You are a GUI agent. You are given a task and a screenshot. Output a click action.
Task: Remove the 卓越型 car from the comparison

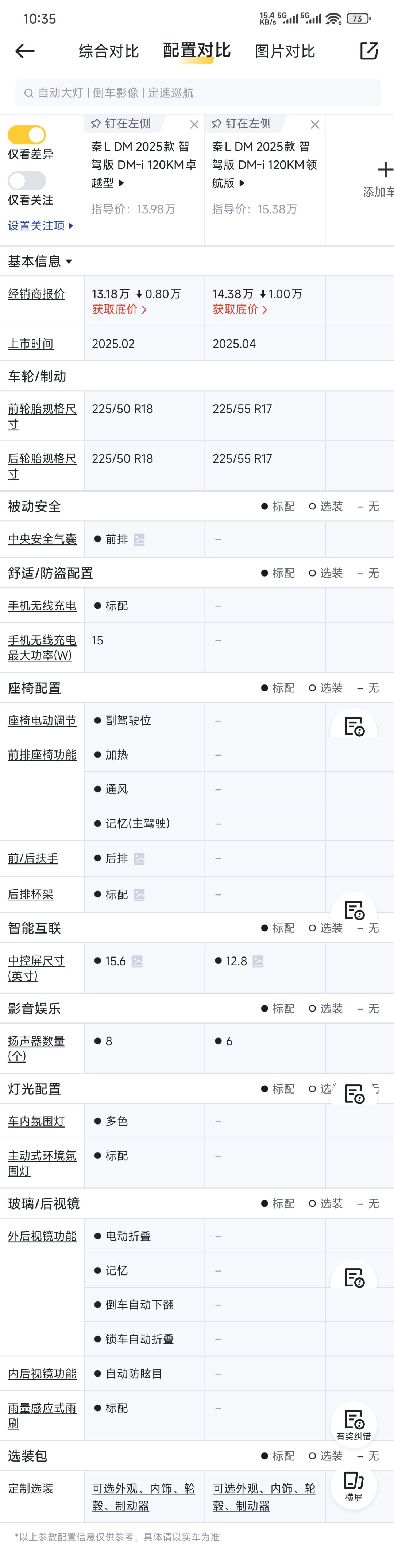coord(194,124)
